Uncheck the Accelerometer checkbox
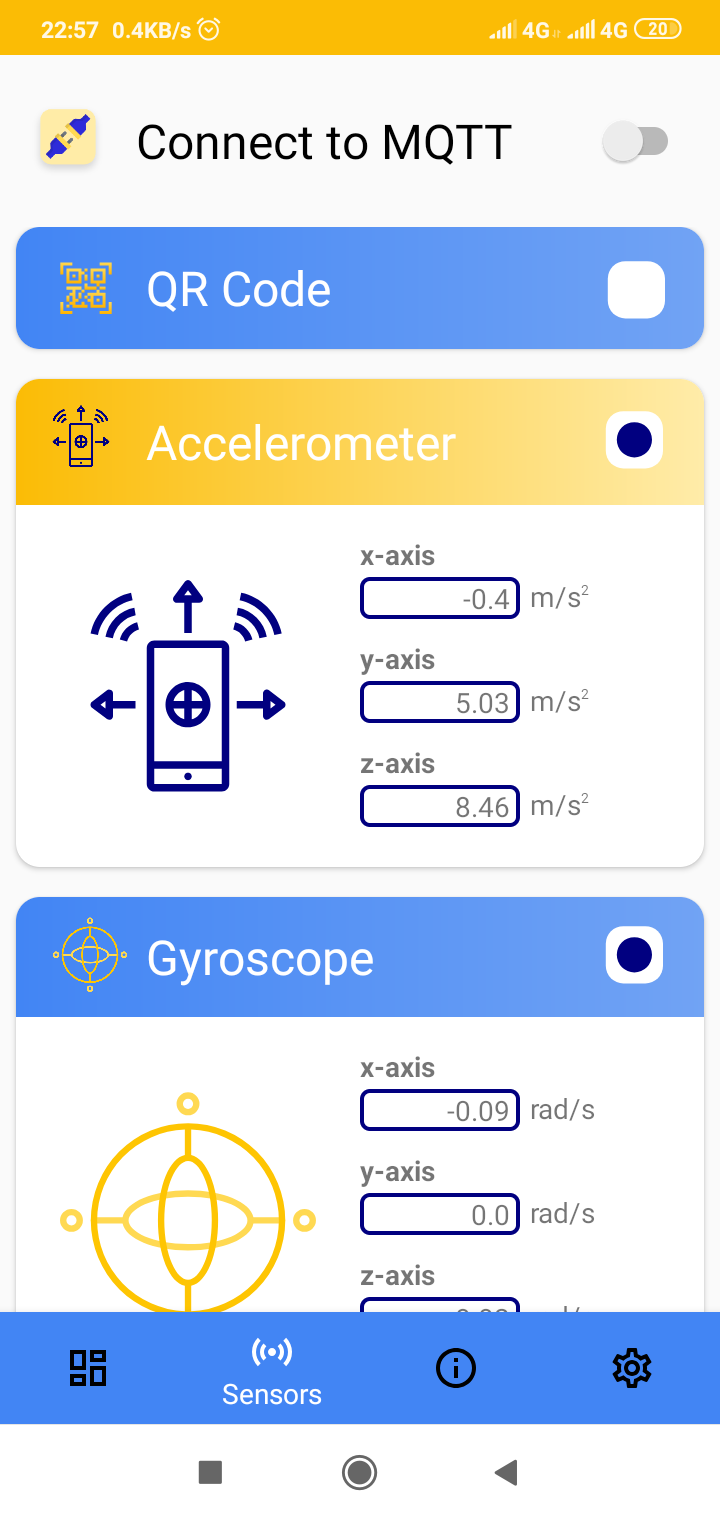Image resolution: width=720 pixels, height=1520 pixels. pyautogui.click(x=635, y=440)
